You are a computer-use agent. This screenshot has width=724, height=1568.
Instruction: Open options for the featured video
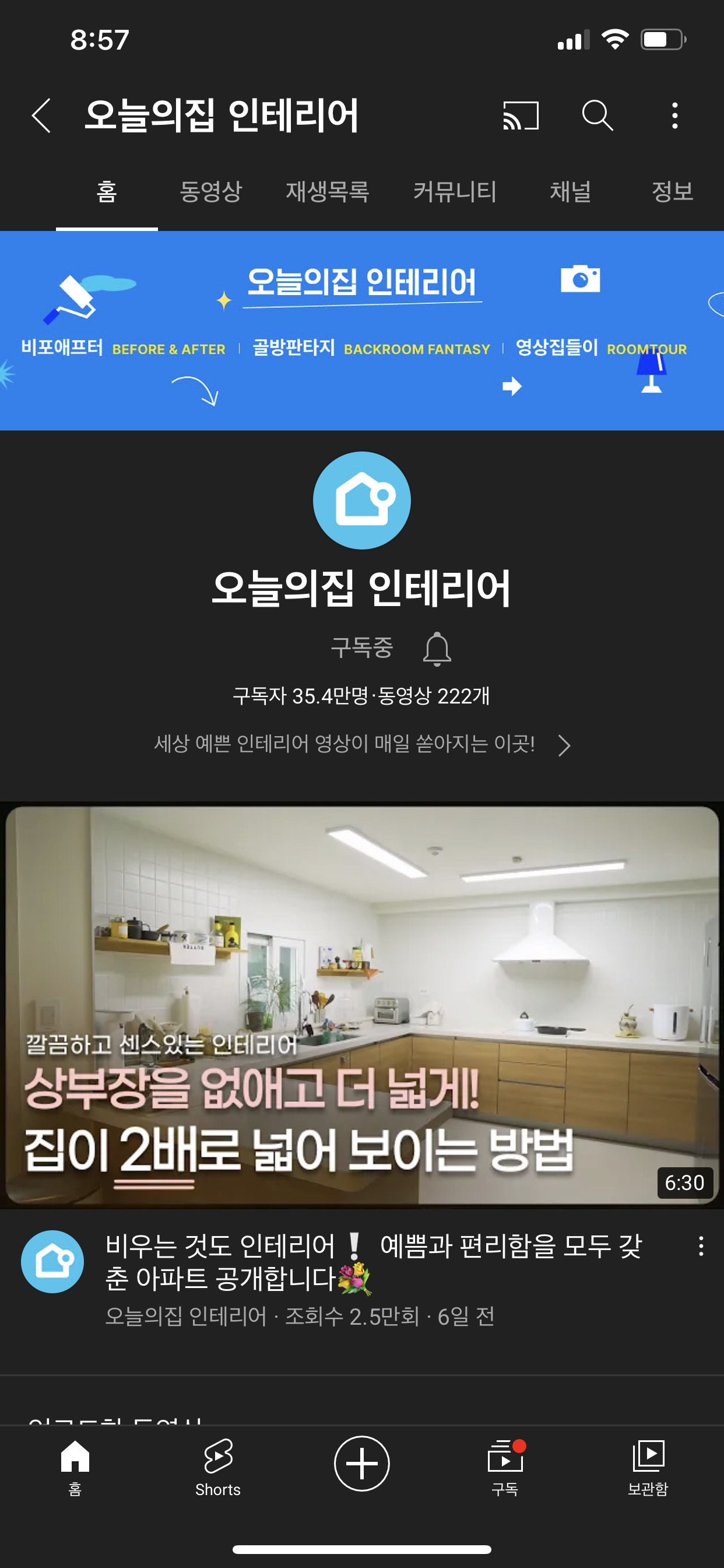click(701, 1246)
